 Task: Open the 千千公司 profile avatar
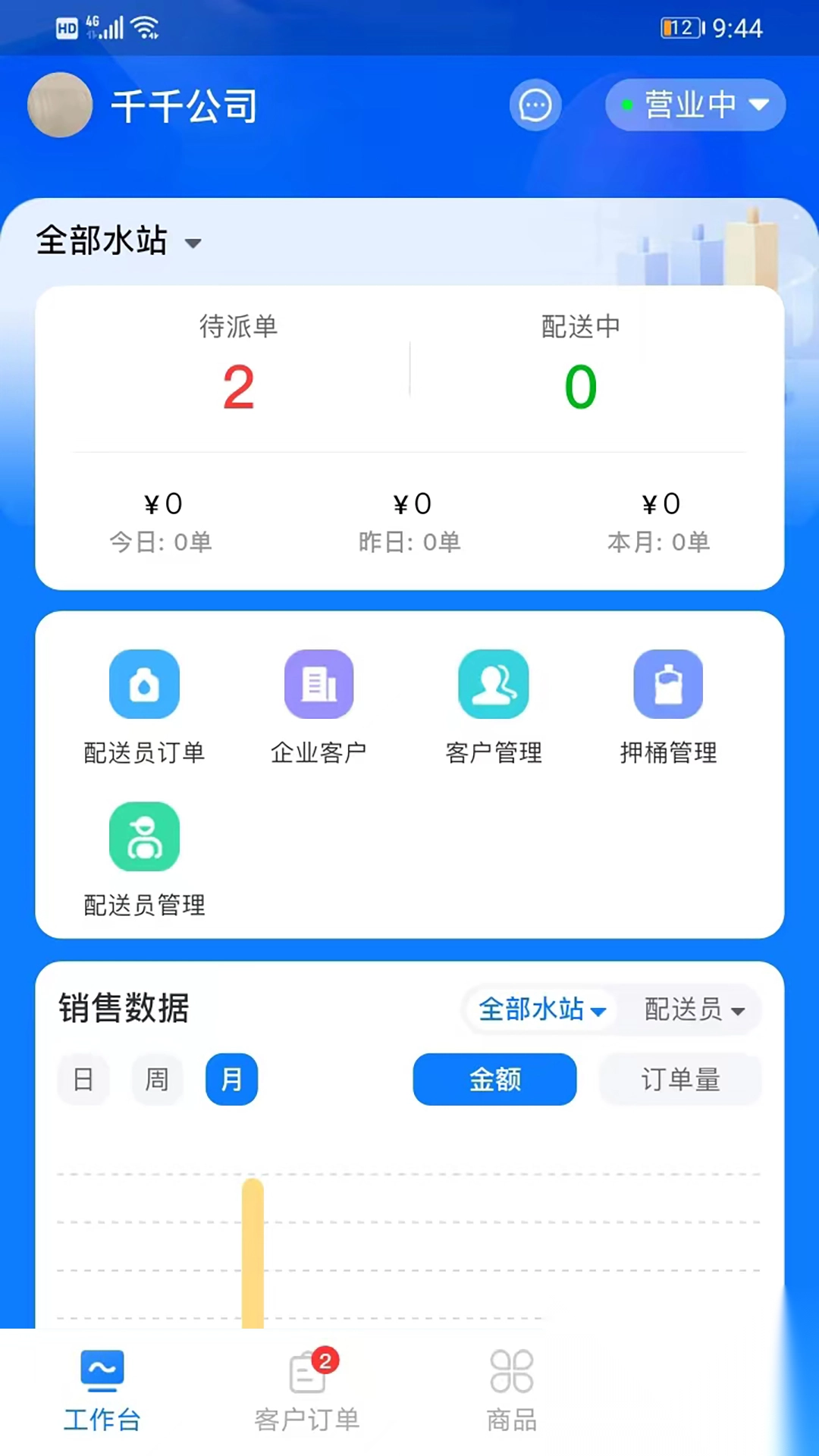60,105
